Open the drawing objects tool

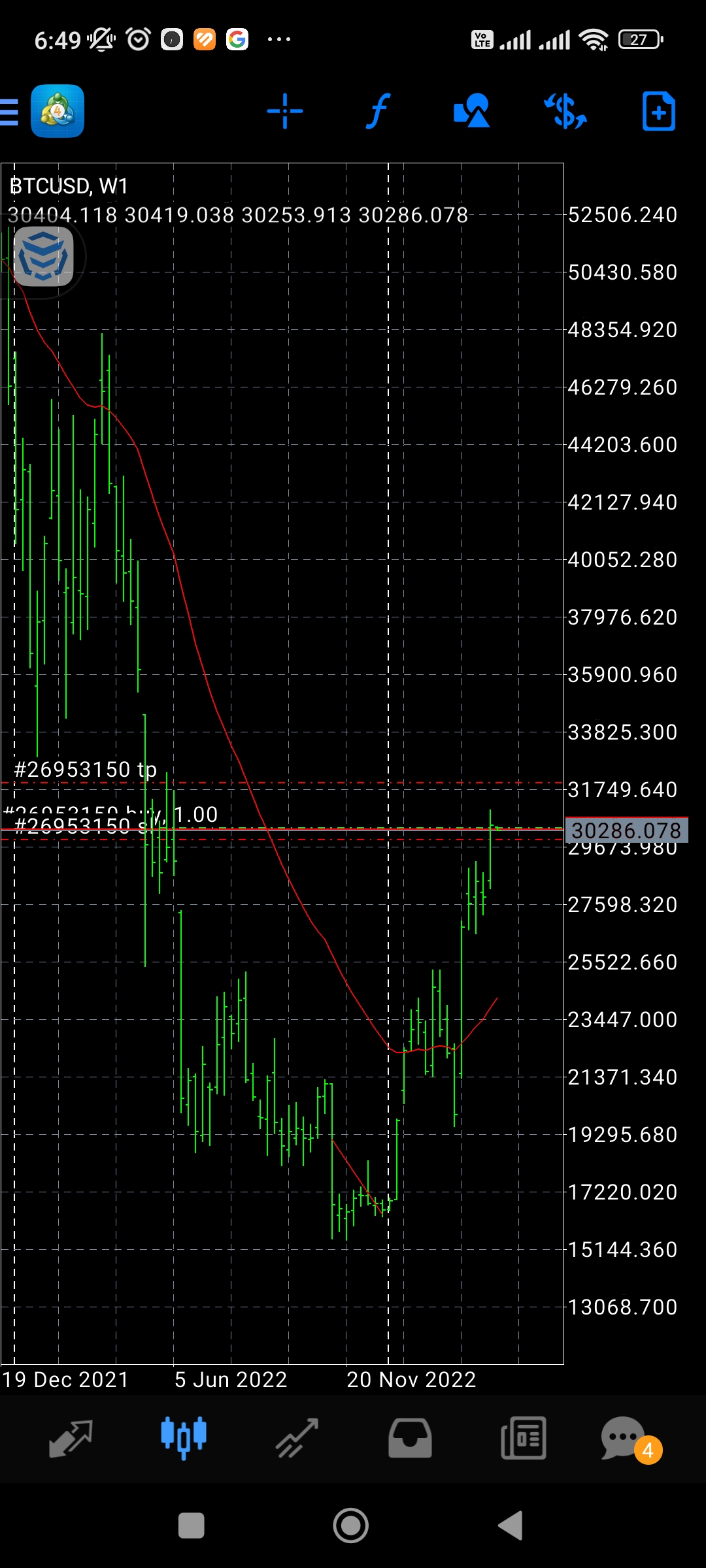tap(471, 111)
